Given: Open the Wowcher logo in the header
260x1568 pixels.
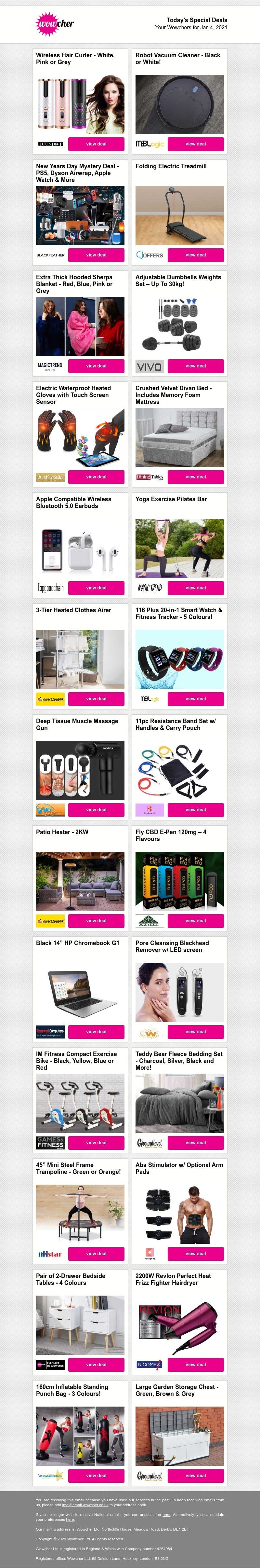Looking at the screenshot, I should point(55,24).
